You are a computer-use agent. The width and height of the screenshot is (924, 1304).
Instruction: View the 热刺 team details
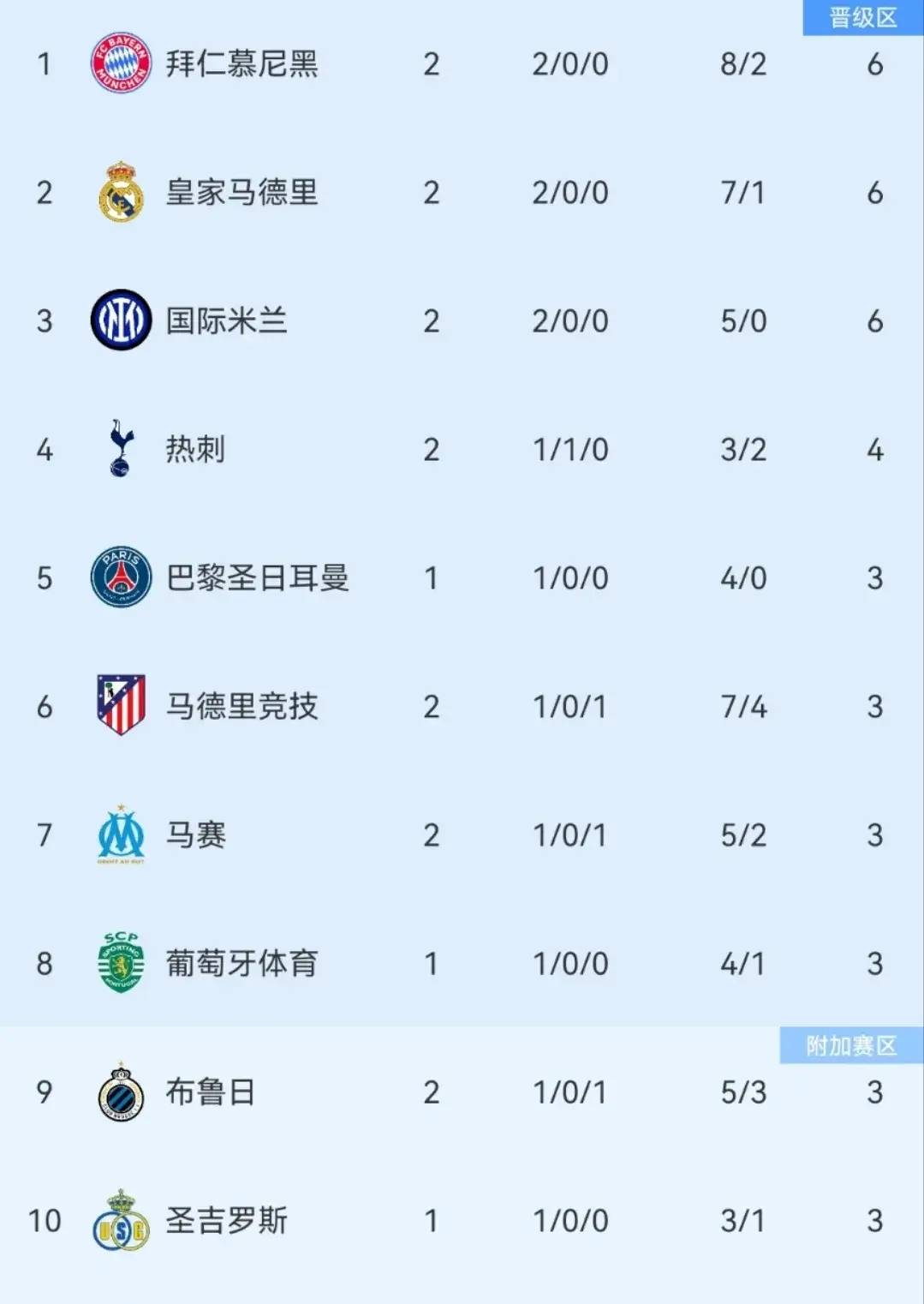point(195,450)
